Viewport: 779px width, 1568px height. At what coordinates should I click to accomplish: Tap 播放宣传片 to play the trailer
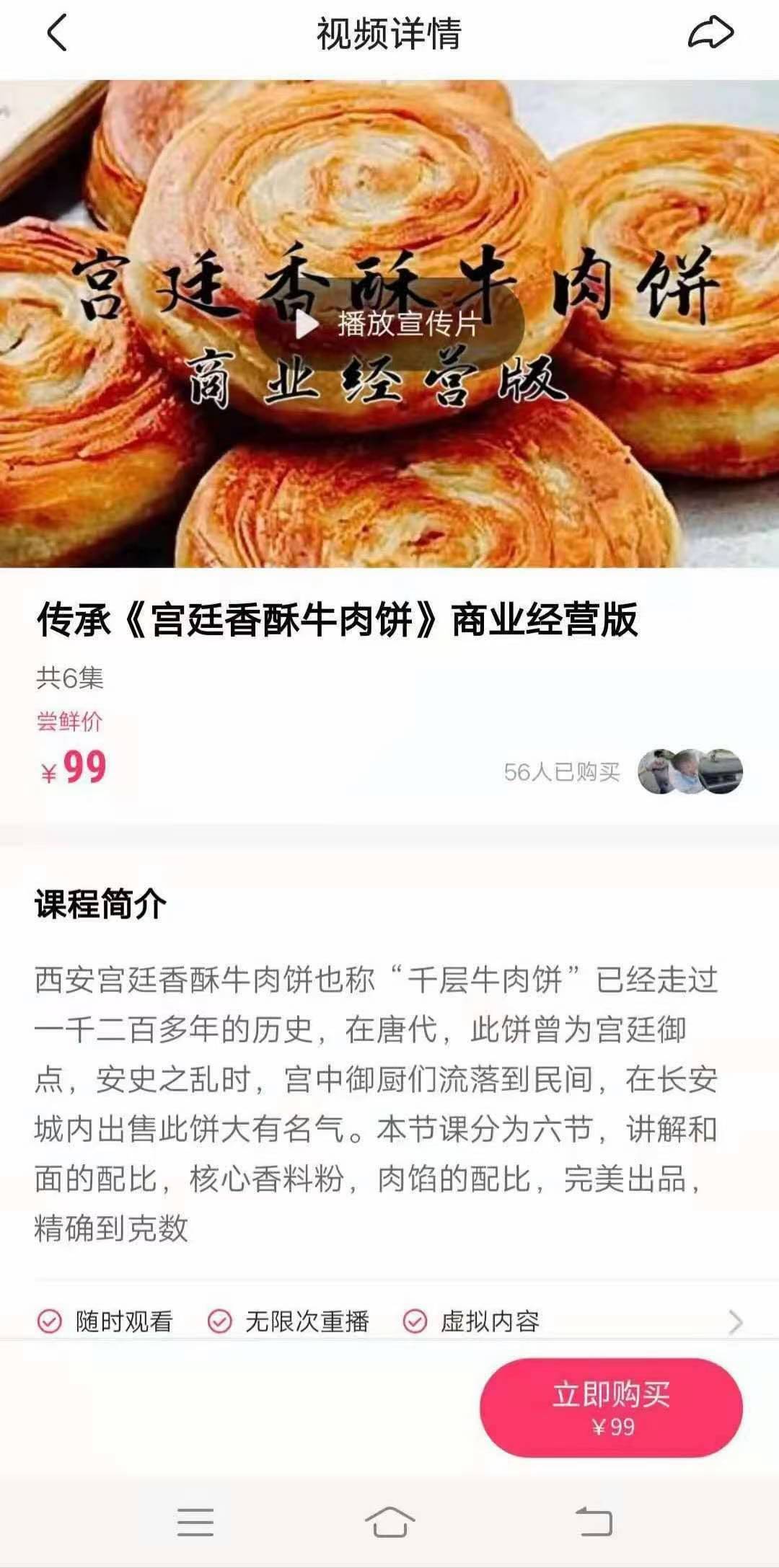[408, 326]
